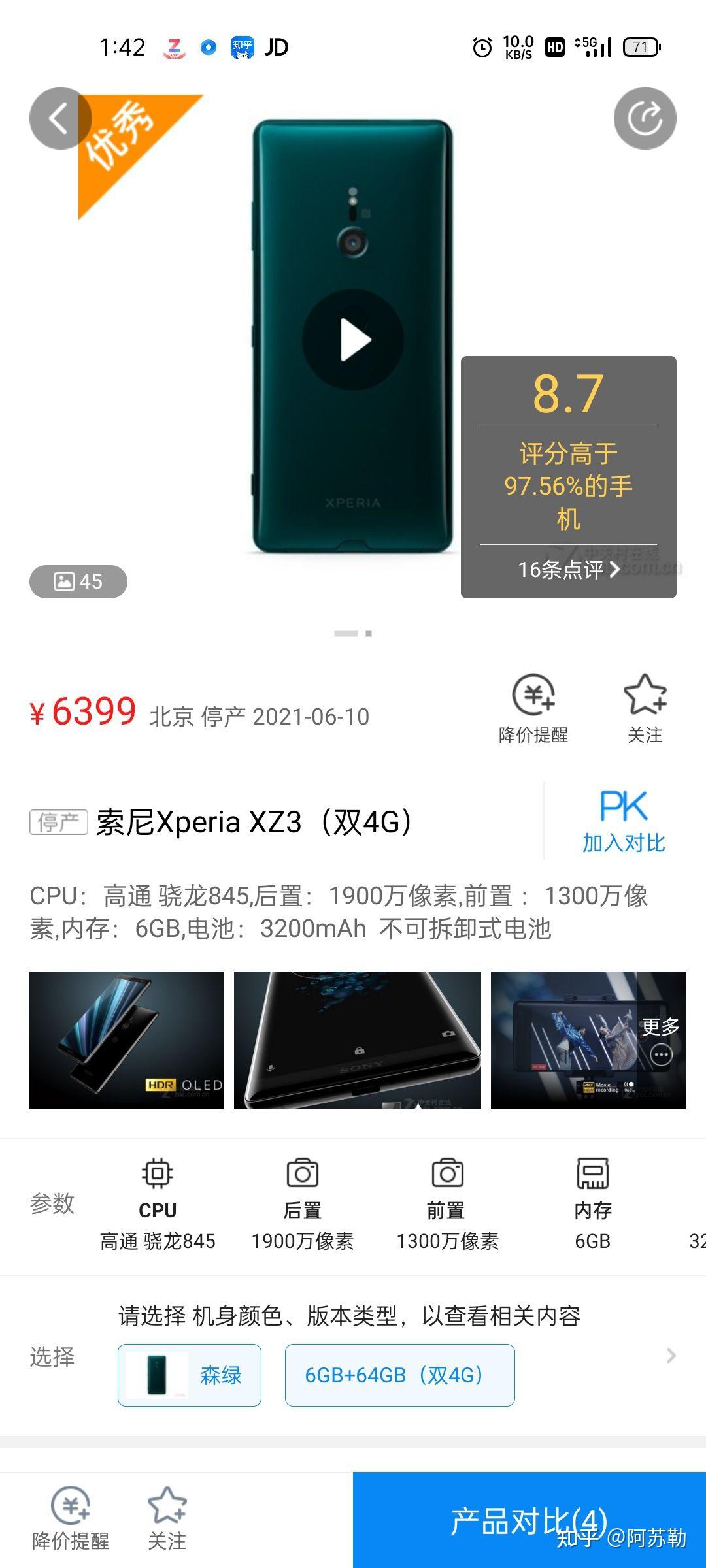Play the Xperia XZ3 product video
Screen dimensions: 706x1568
353,340
